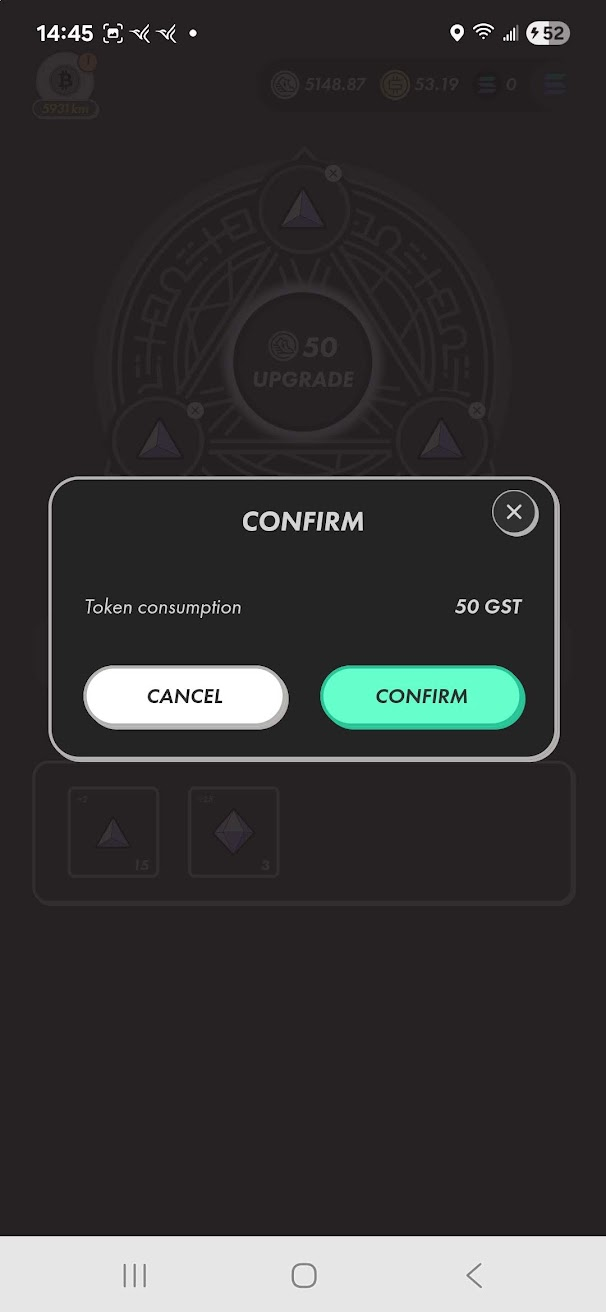Close the Confirm dialog with X
606x1312 pixels.
pyautogui.click(x=514, y=512)
